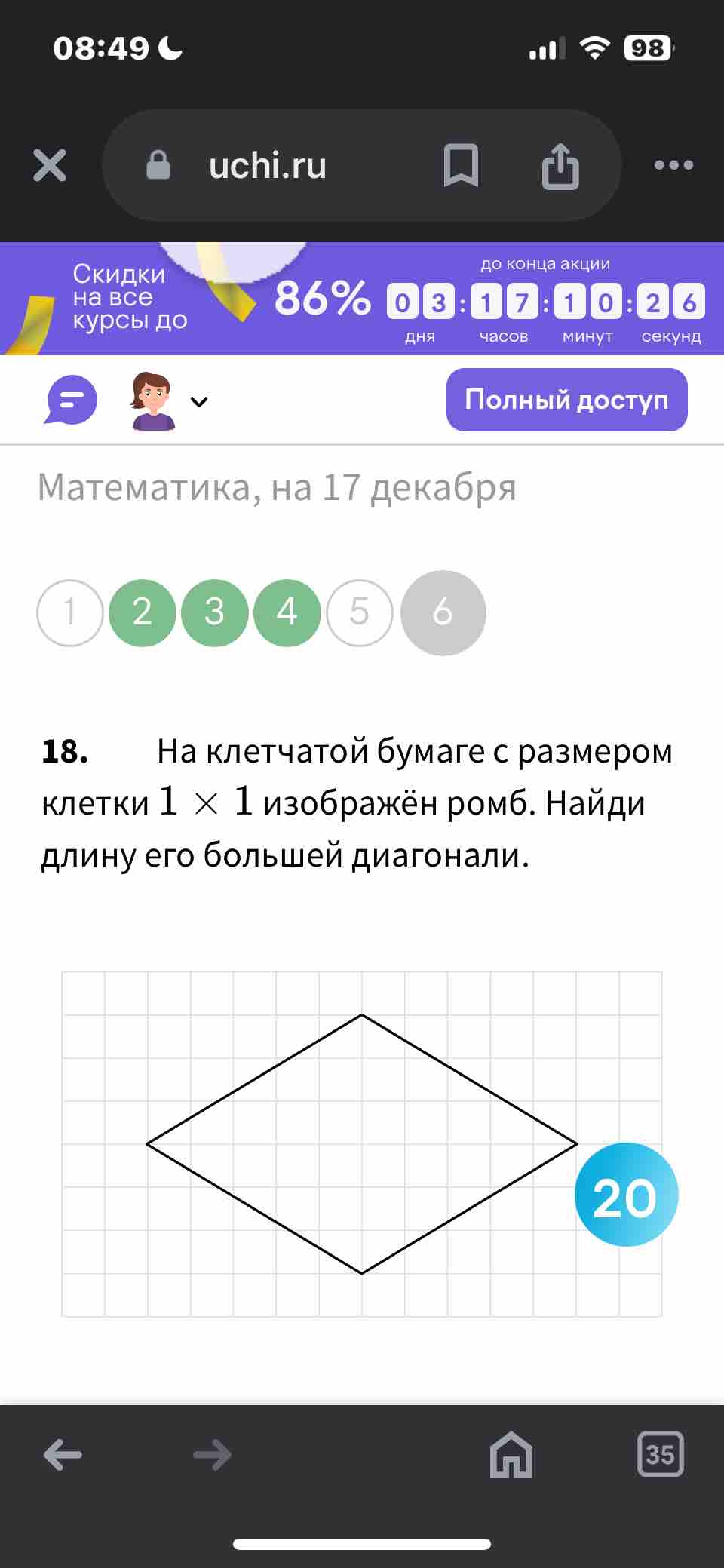The height and width of the screenshot is (1568, 724).
Task: Tap the uchi.ru address bar
Action: click(x=267, y=165)
